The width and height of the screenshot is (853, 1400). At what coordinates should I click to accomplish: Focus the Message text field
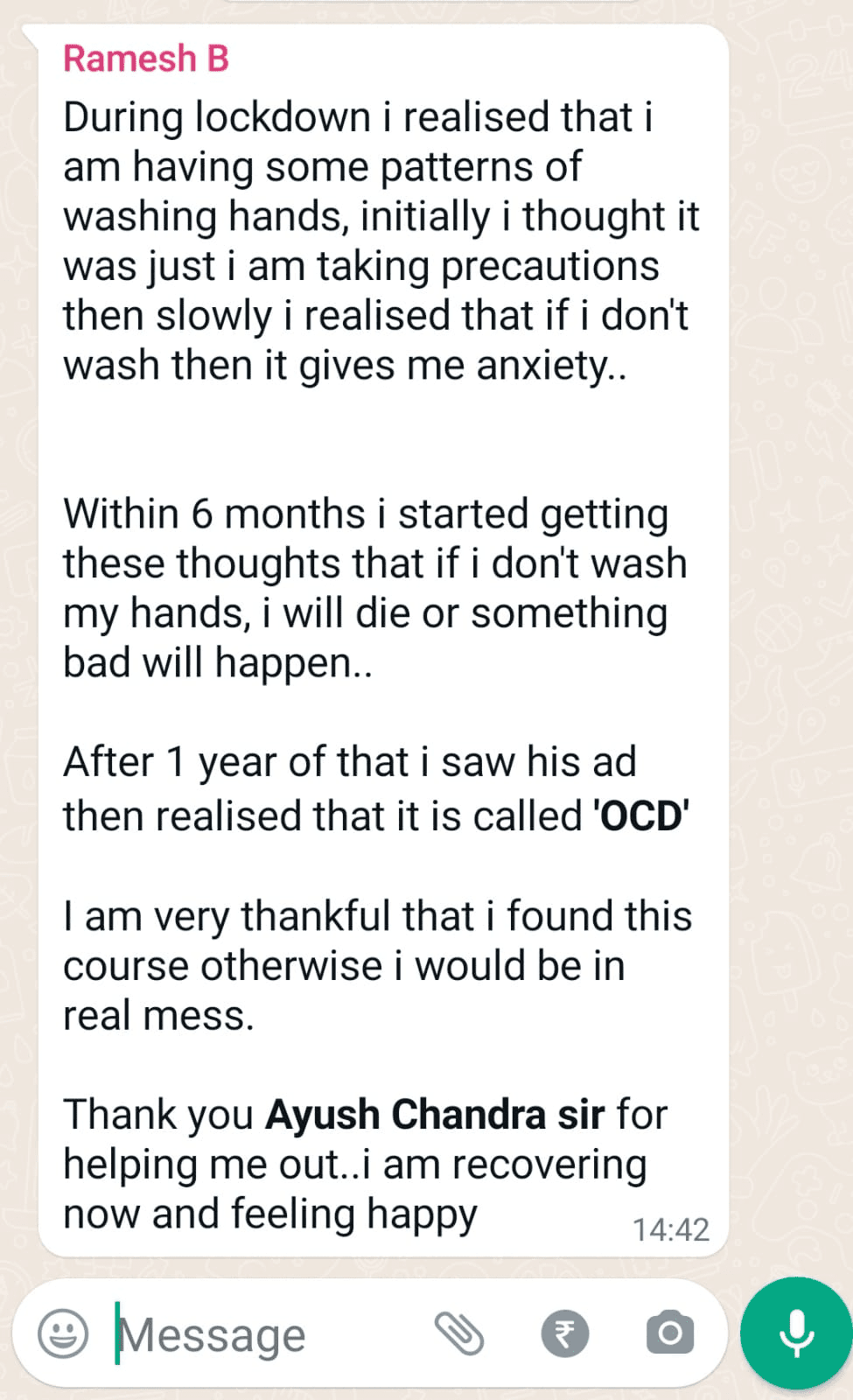tap(262, 1335)
